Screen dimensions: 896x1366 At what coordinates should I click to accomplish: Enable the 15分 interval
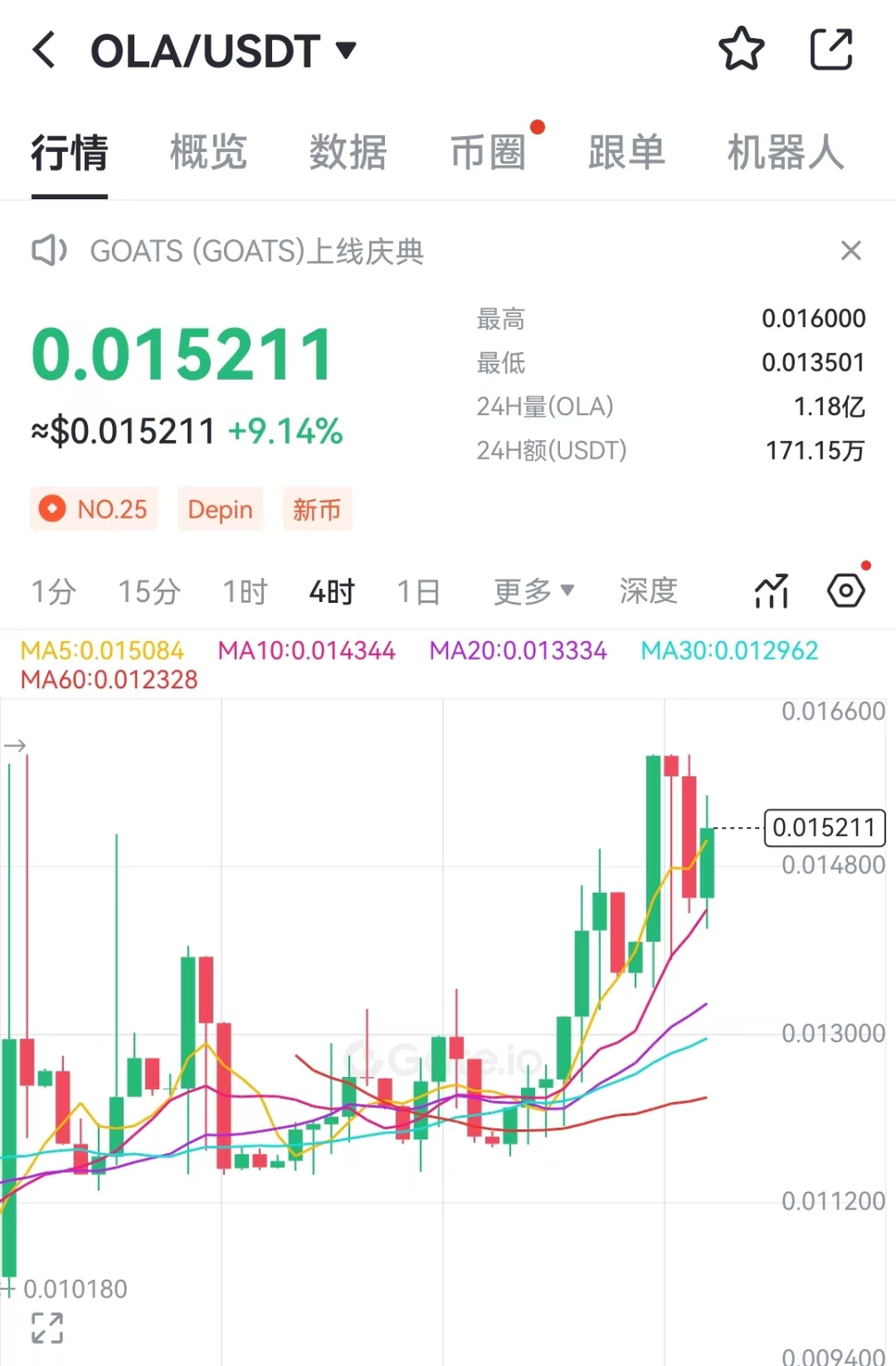click(148, 591)
